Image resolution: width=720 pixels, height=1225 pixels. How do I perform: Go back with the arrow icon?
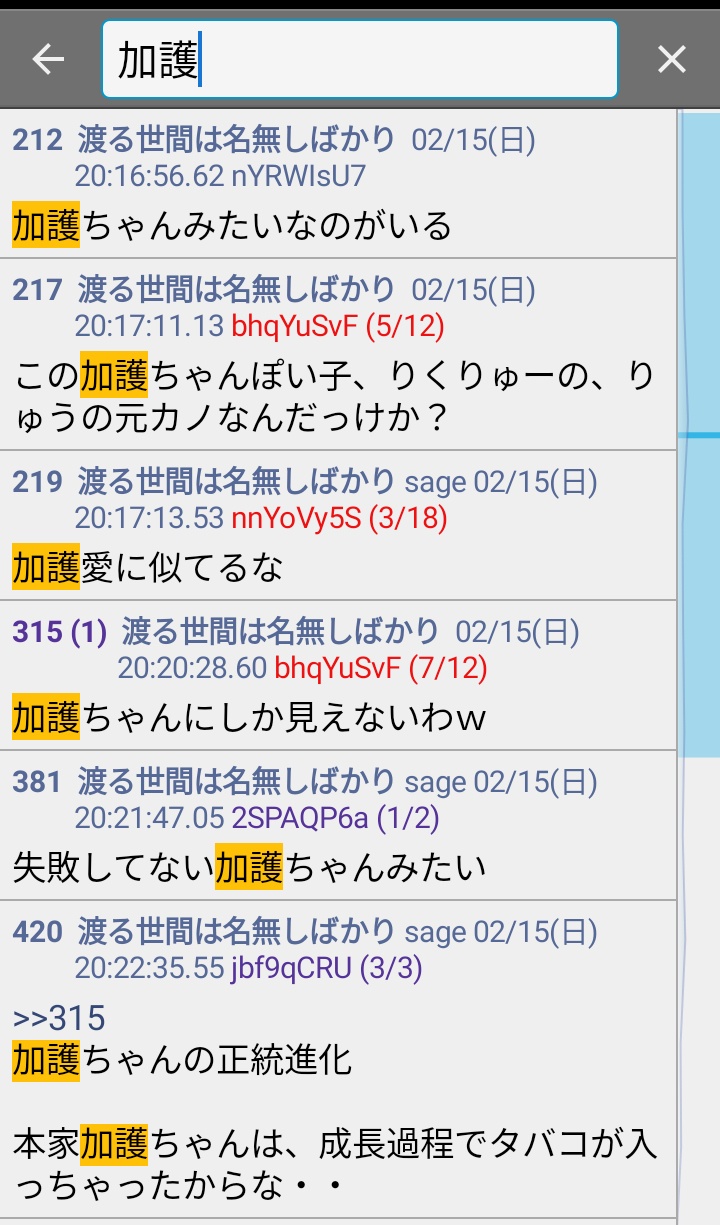coord(47,60)
